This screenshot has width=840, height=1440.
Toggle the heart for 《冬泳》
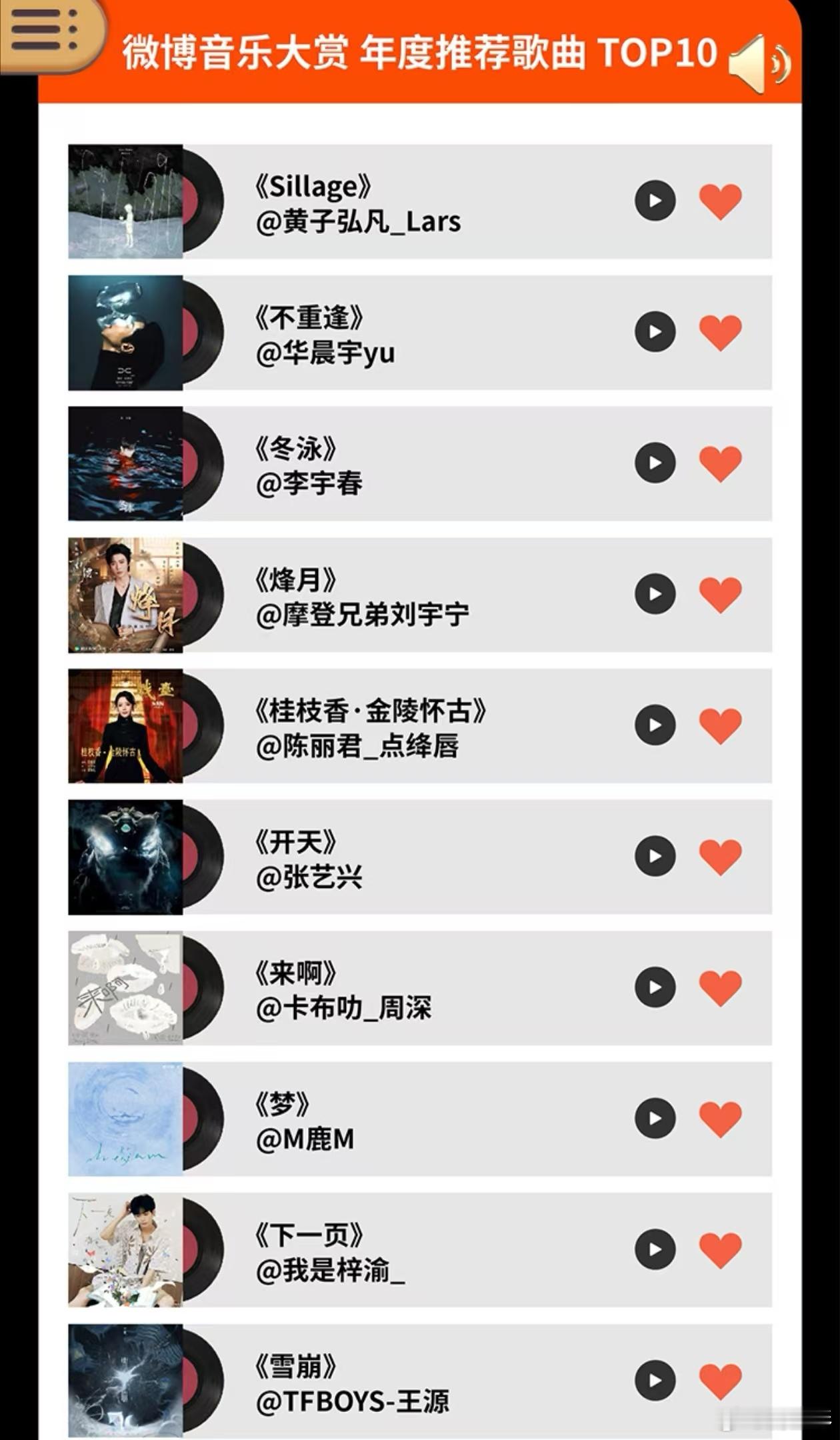point(722,463)
